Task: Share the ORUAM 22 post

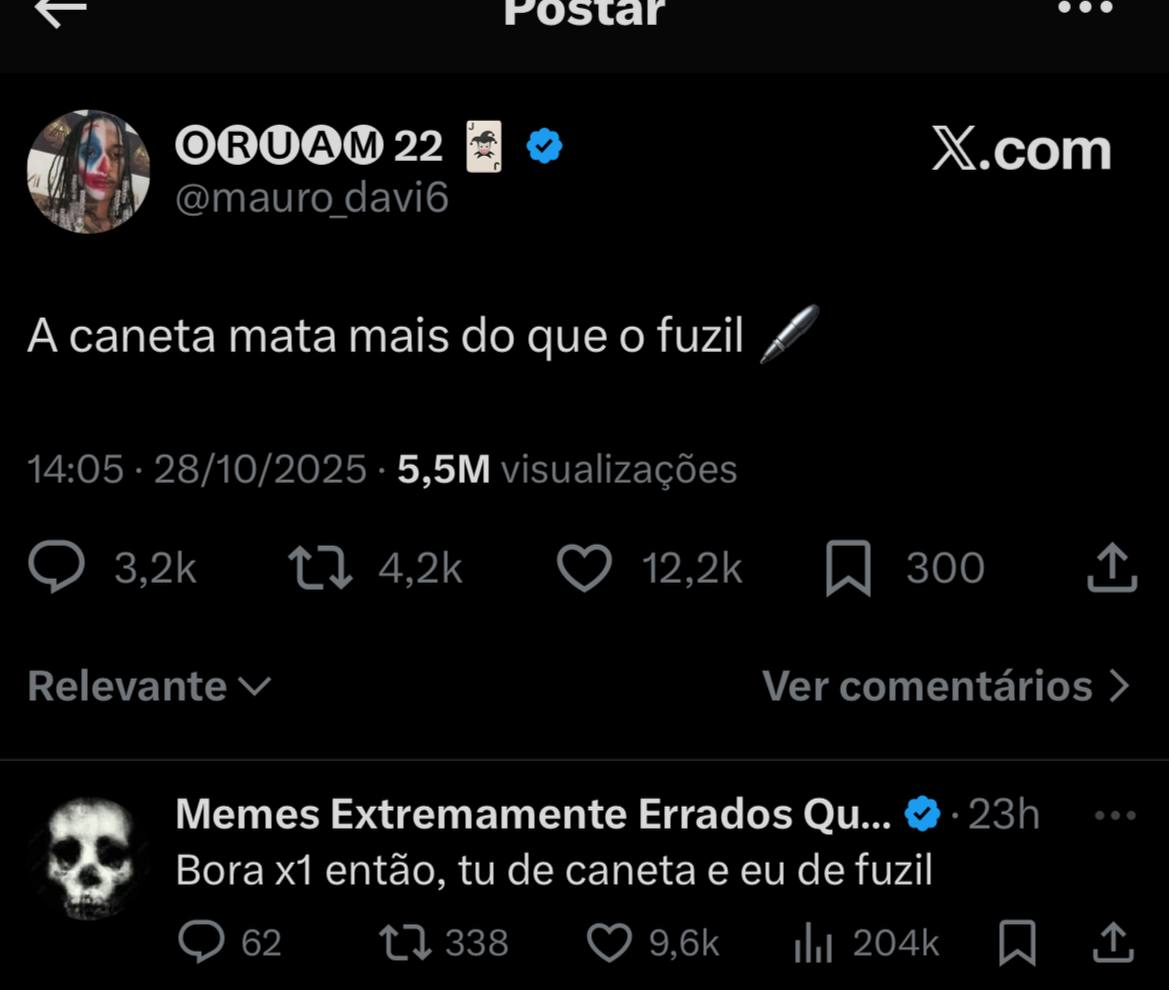Action: point(1112,568)
